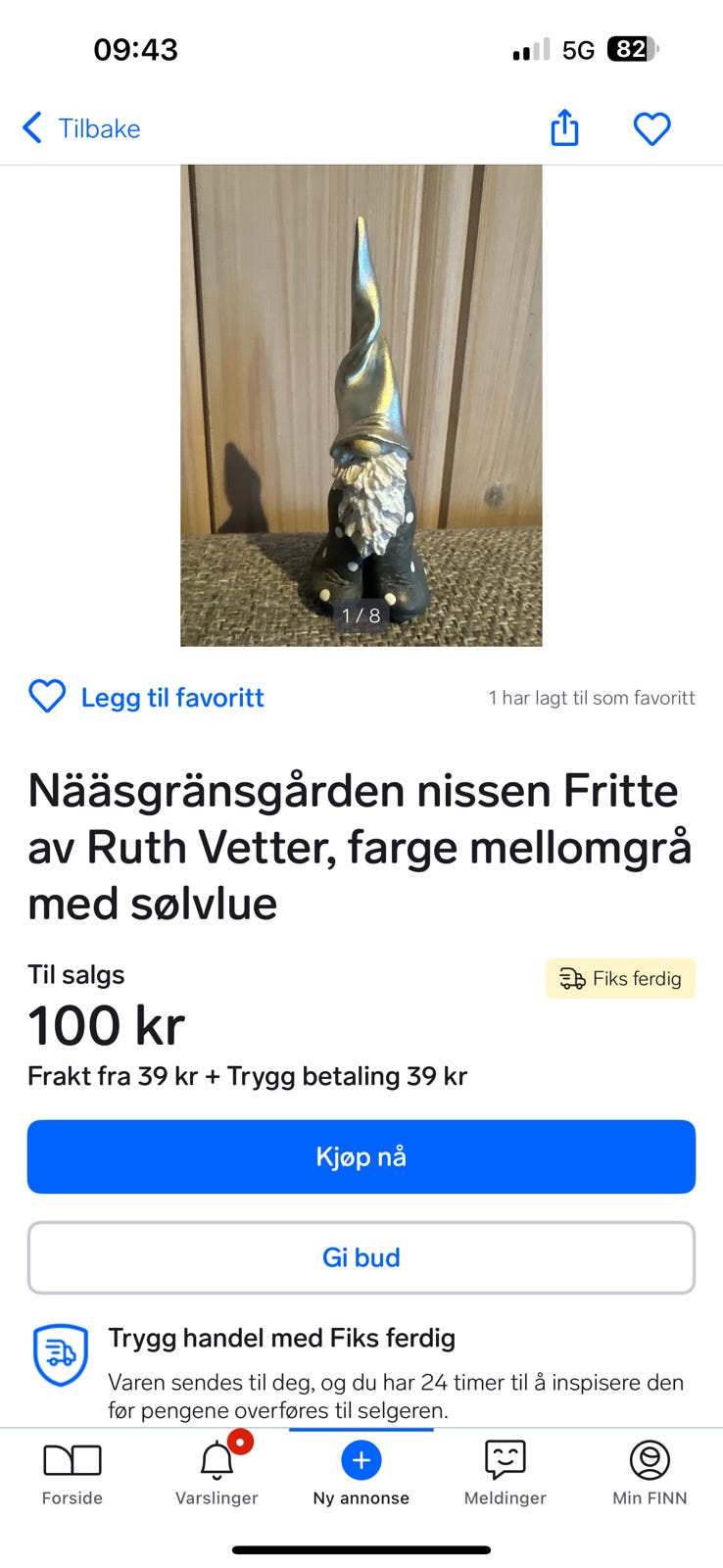The width and height of the screenshot is (723, 1568).
Task: Favorite the listing with the top heart
Action: pyautogui.click(x=651, y=127)
